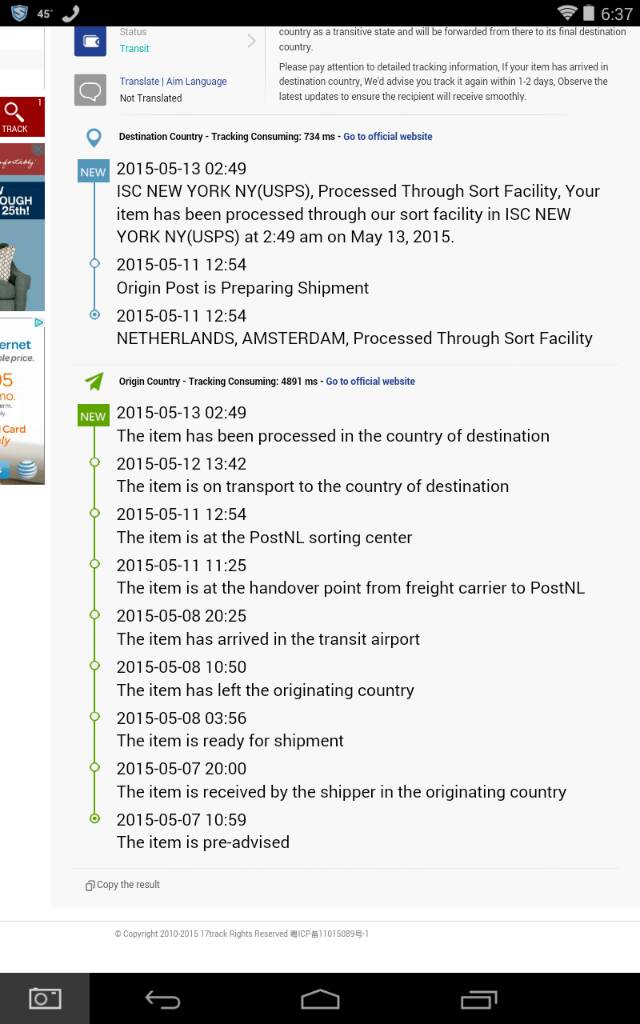Tap the red Track search button
Viewport: 640px width, 1024px height.
18,117
